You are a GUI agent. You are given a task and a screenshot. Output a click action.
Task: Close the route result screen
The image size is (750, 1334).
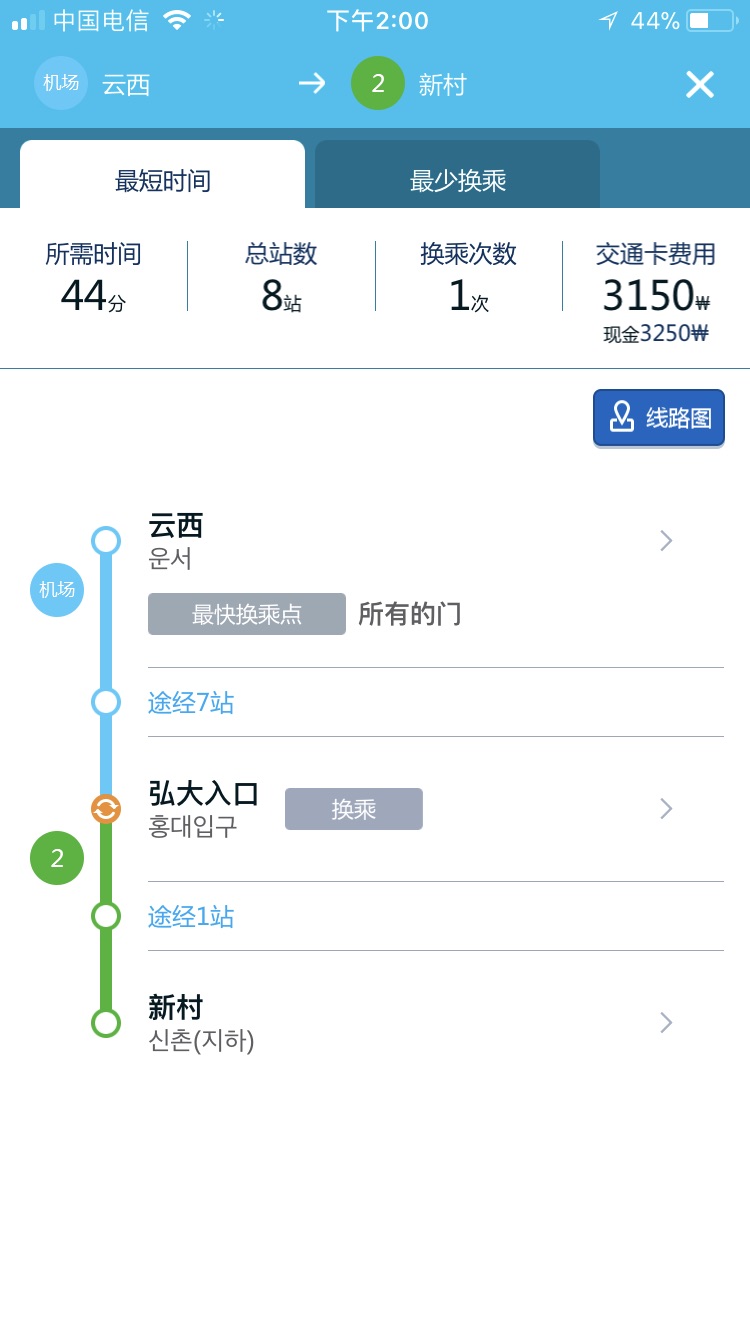click(699, 84)
